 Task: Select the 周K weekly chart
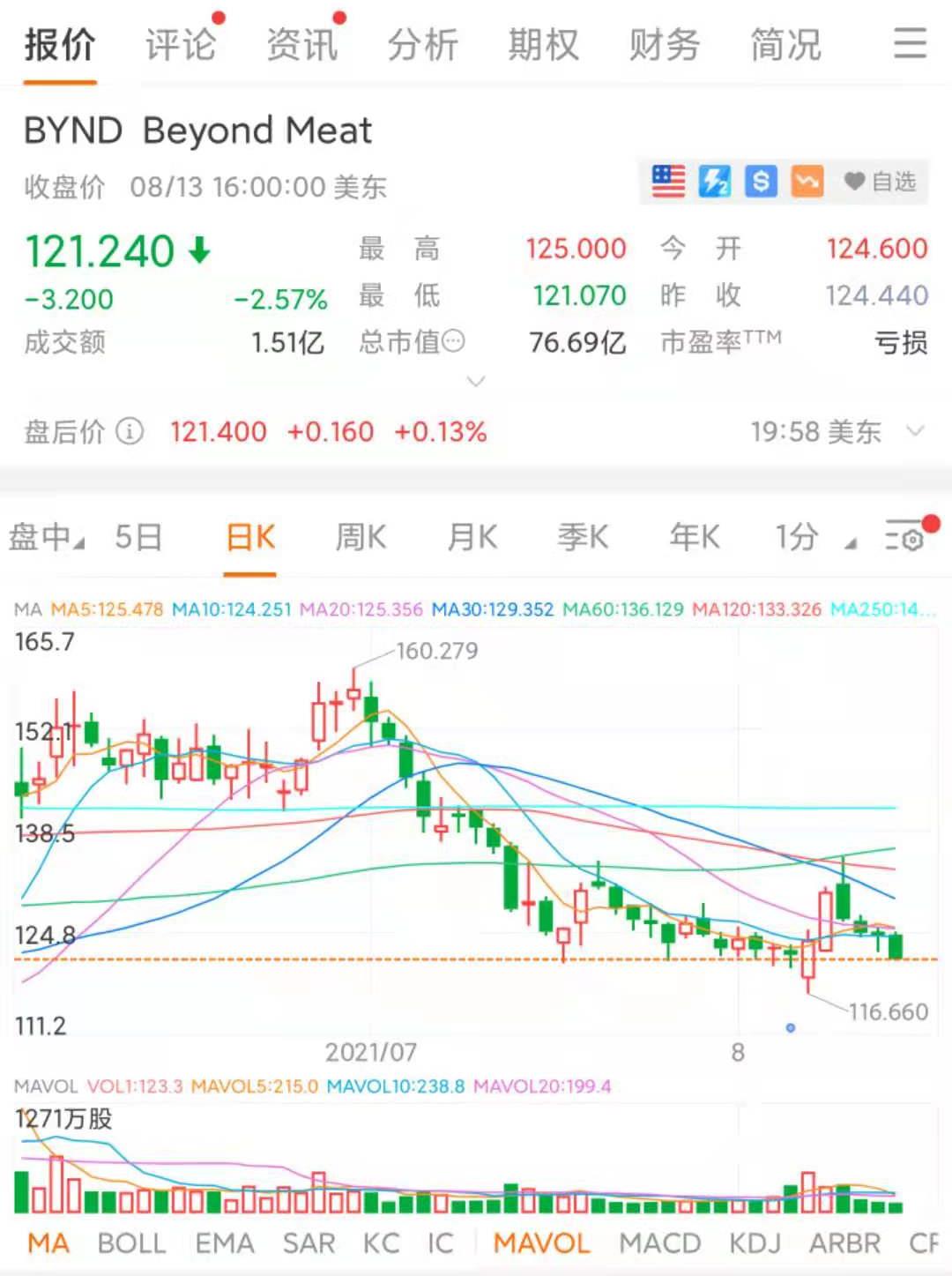[x=361, y=536]
